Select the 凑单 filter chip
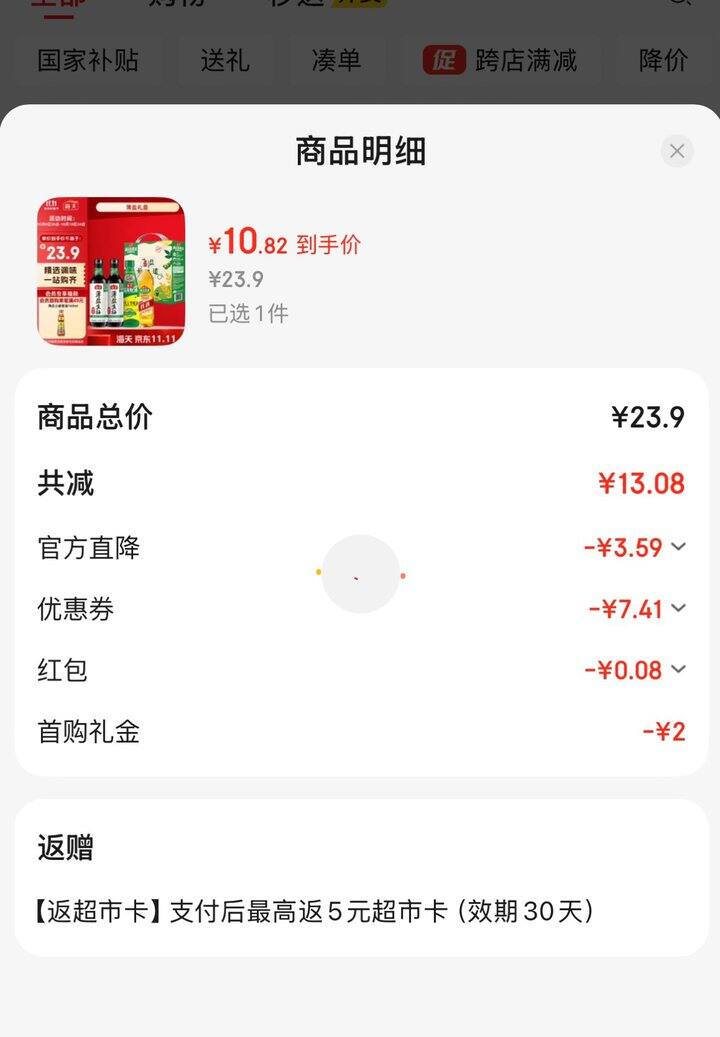The width and height of the screenshot is (720, 1037). (x=336, y=60)
